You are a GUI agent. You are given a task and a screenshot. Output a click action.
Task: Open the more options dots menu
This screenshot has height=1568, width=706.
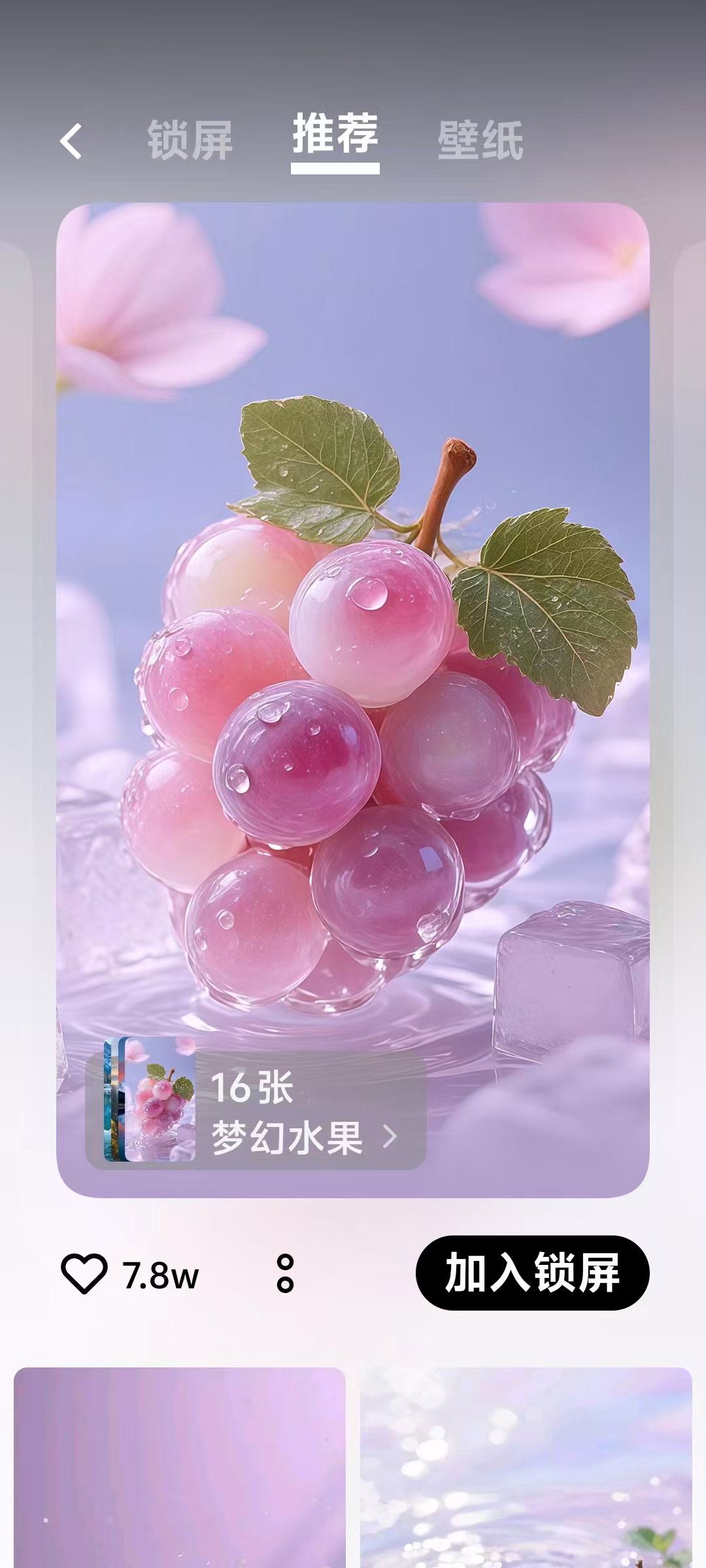[x=285, y=1273]
